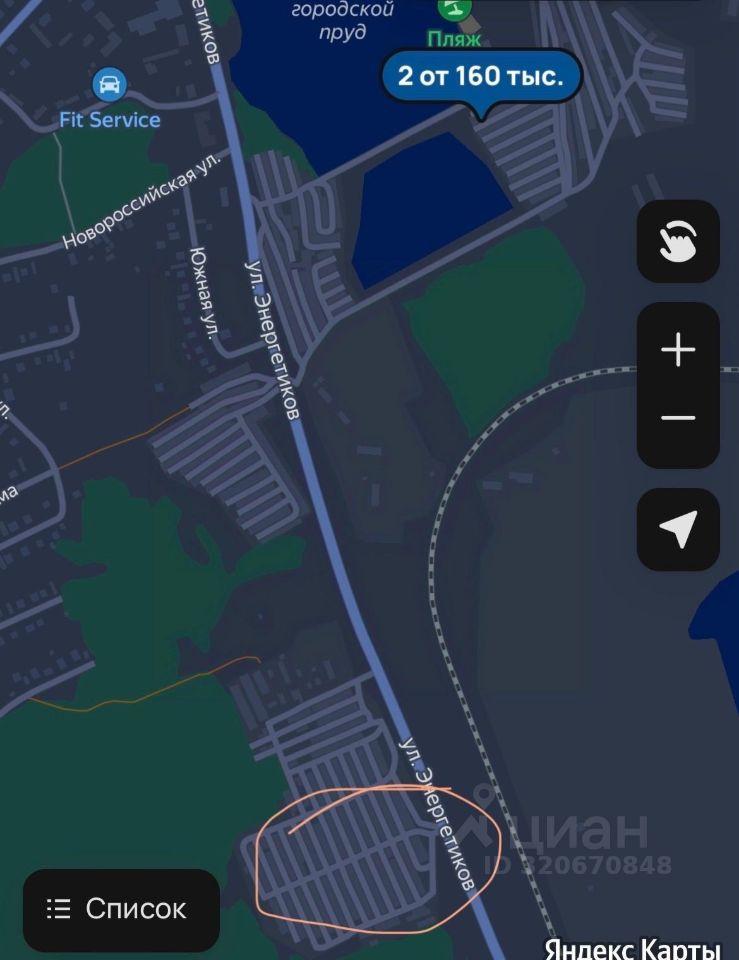Open the listings marker '2 от 160 тыс.'
Screen dimensions: 739x960
click(x=480, y=75)
